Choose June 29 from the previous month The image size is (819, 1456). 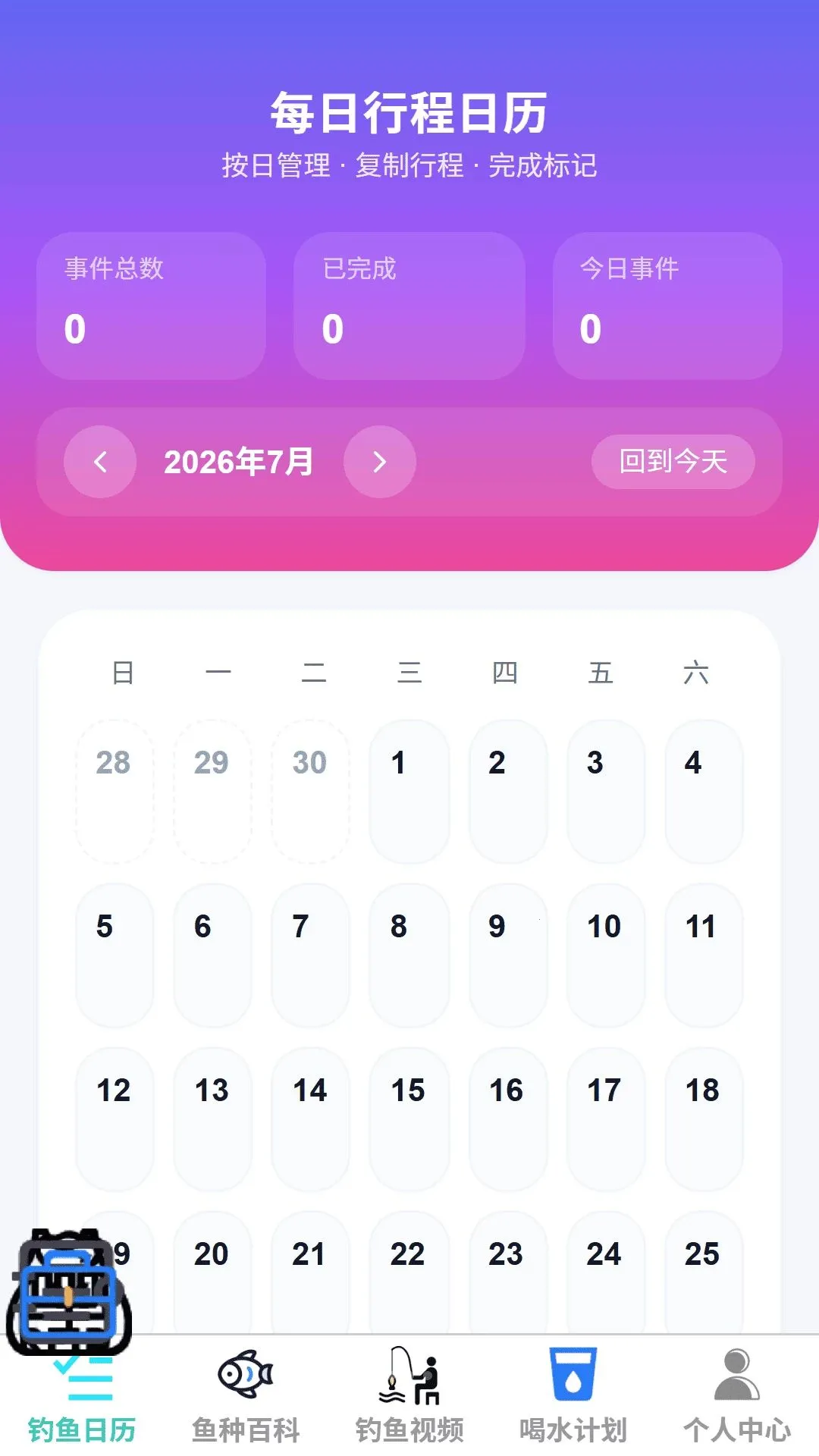[x=213, y=792]
